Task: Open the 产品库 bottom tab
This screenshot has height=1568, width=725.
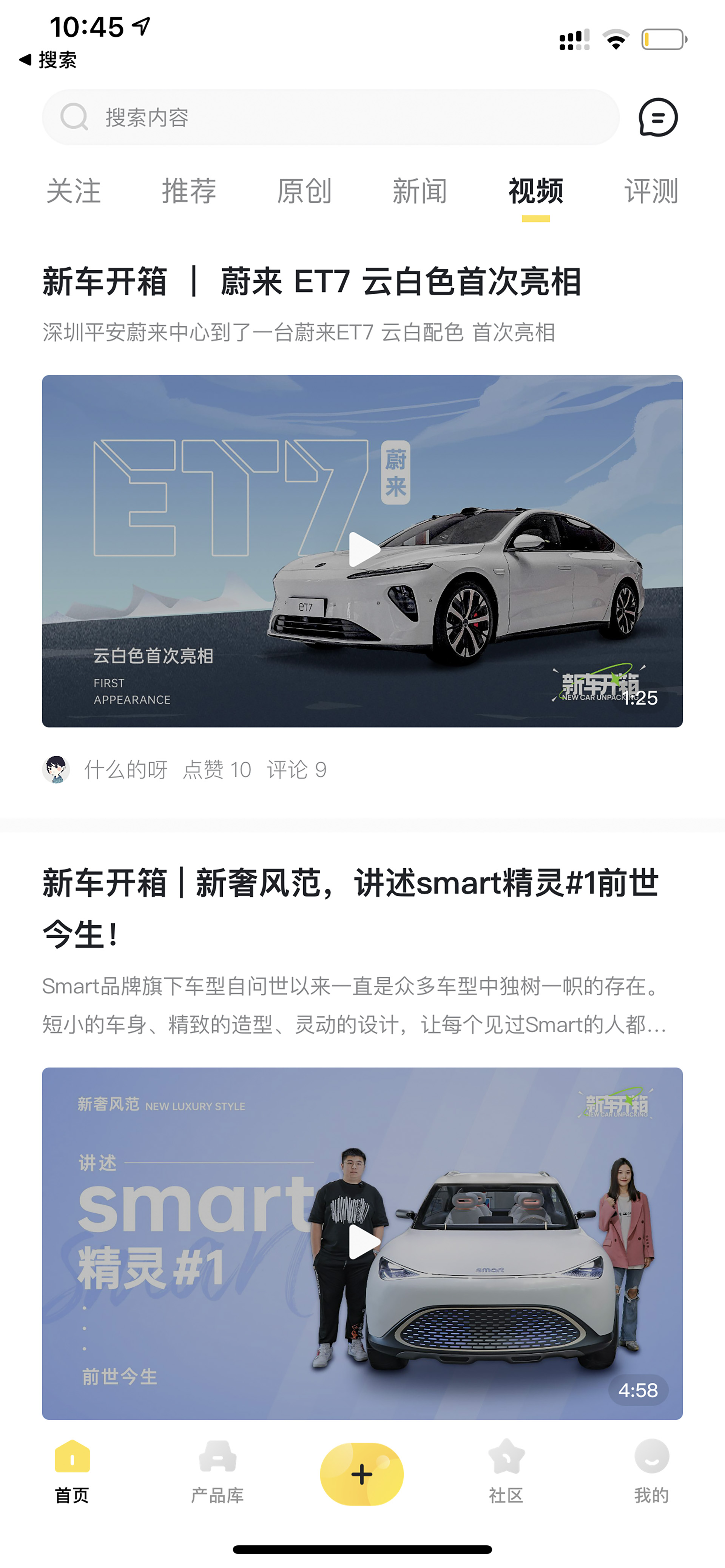Action: [x=217, y=1472]
